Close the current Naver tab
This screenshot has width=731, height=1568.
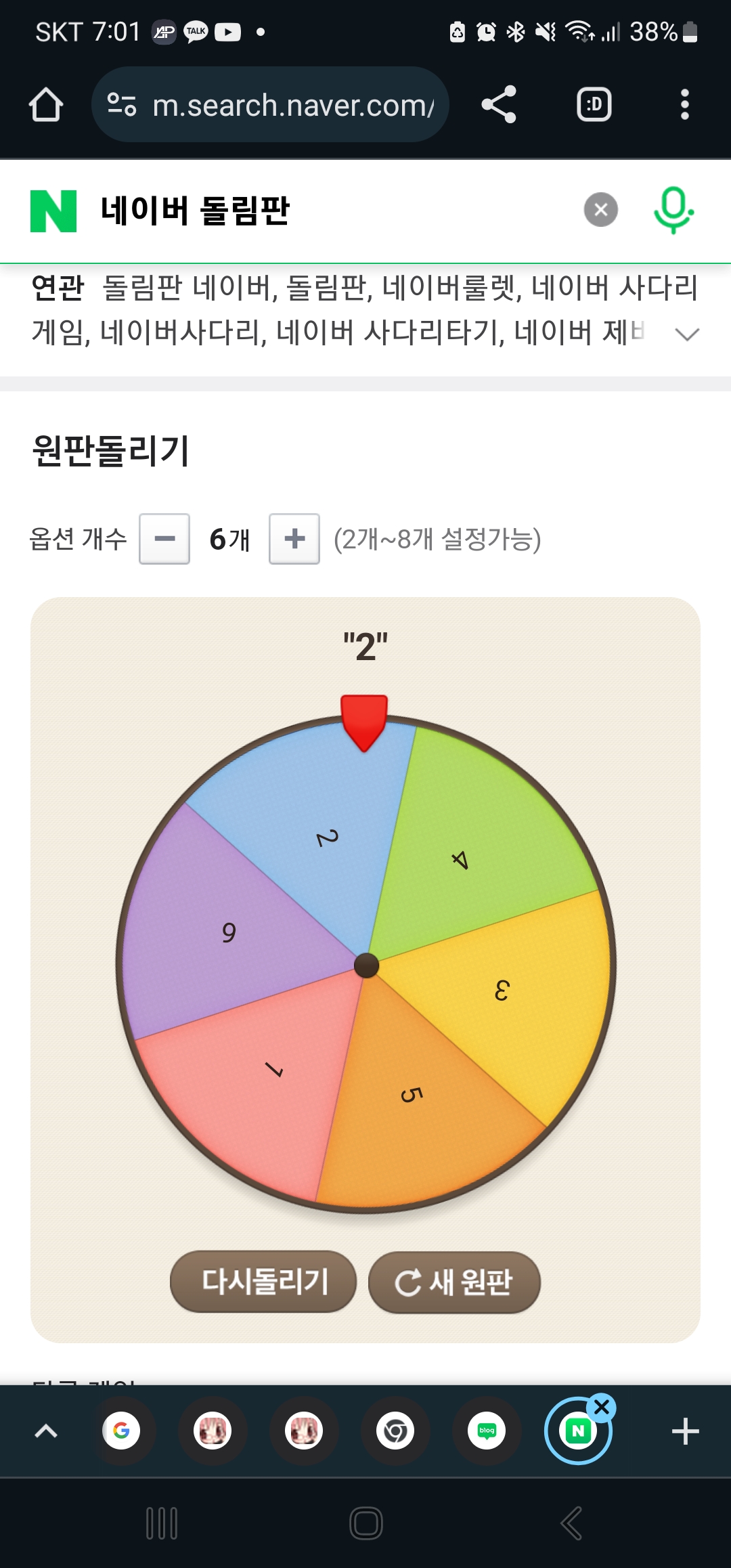tap(602, 1408)
